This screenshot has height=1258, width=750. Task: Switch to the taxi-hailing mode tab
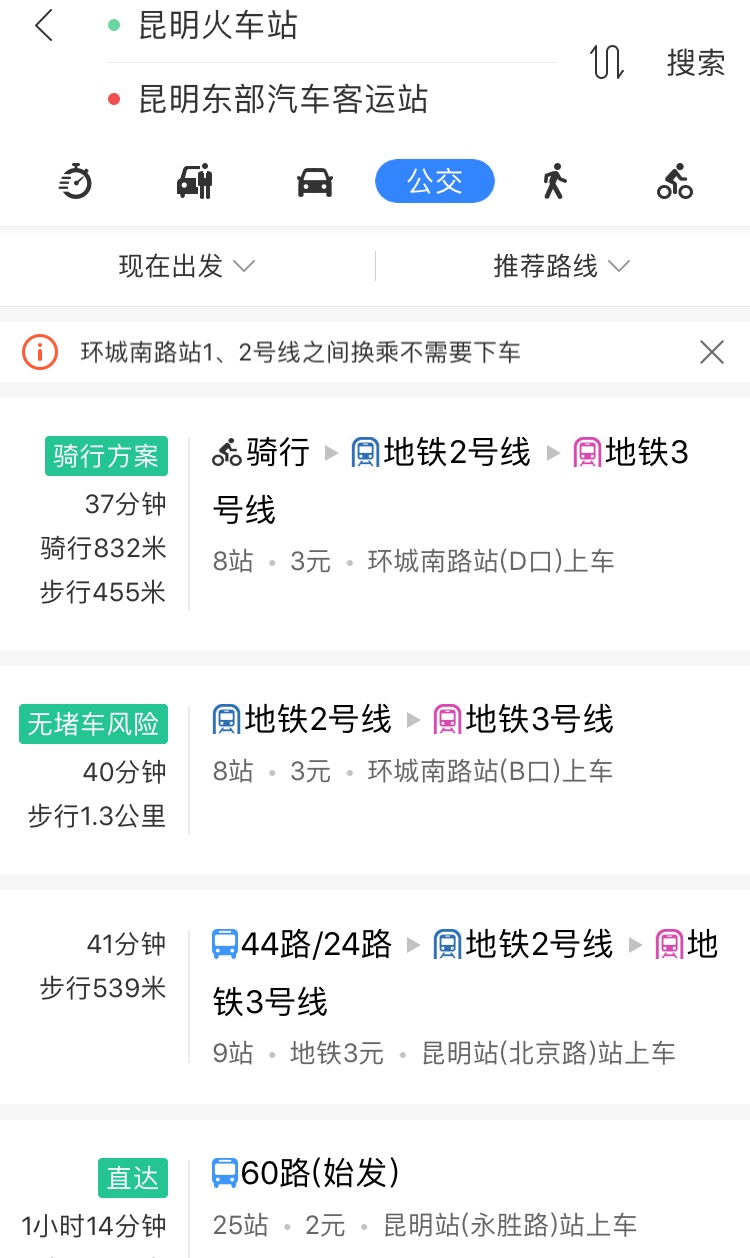195,182
